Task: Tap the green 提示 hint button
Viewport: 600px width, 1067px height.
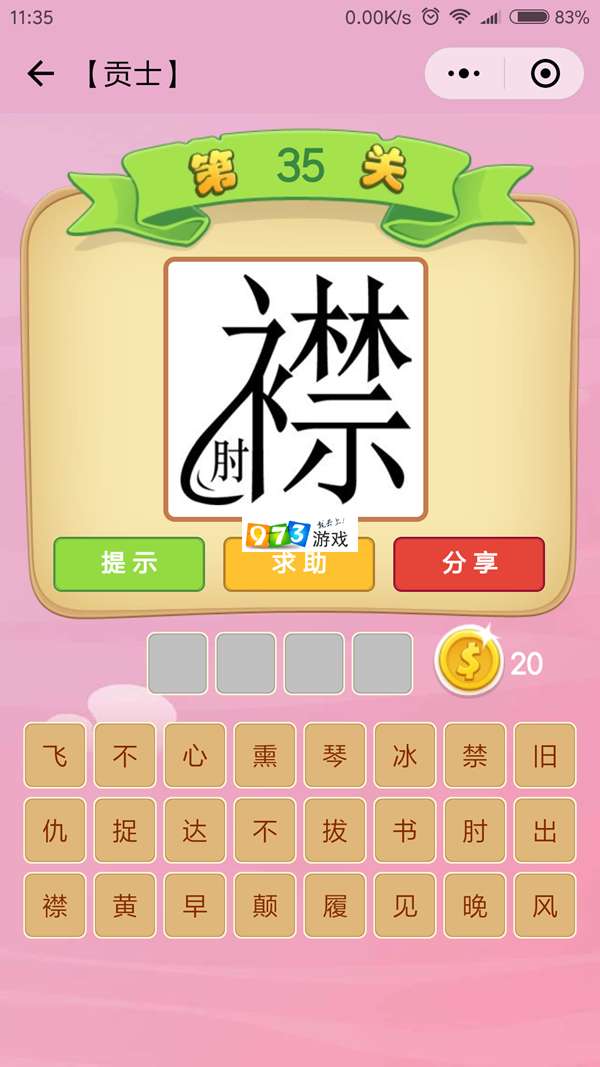Action: point(129,564)
